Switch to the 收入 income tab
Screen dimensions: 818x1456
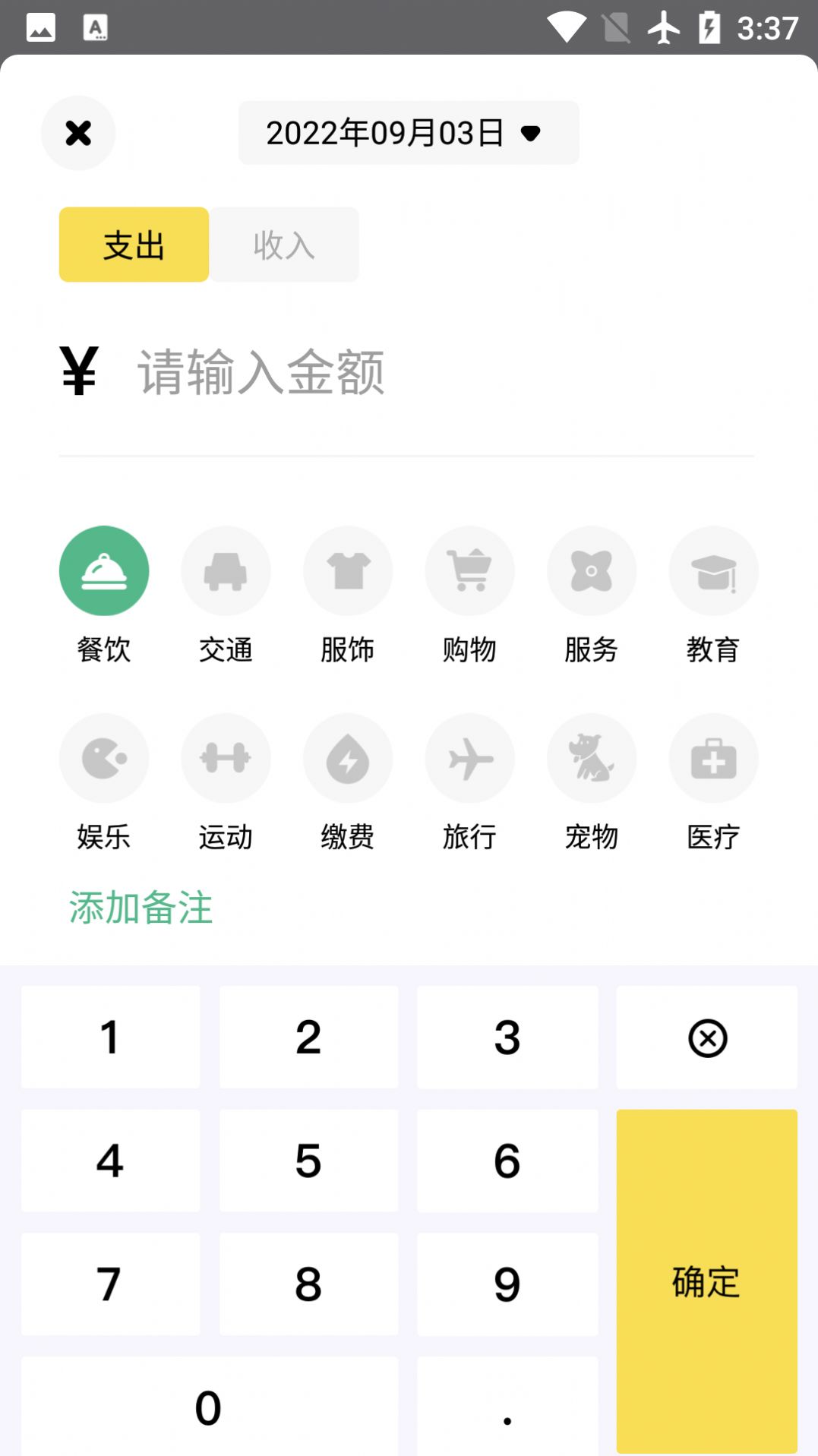point(284,244)
